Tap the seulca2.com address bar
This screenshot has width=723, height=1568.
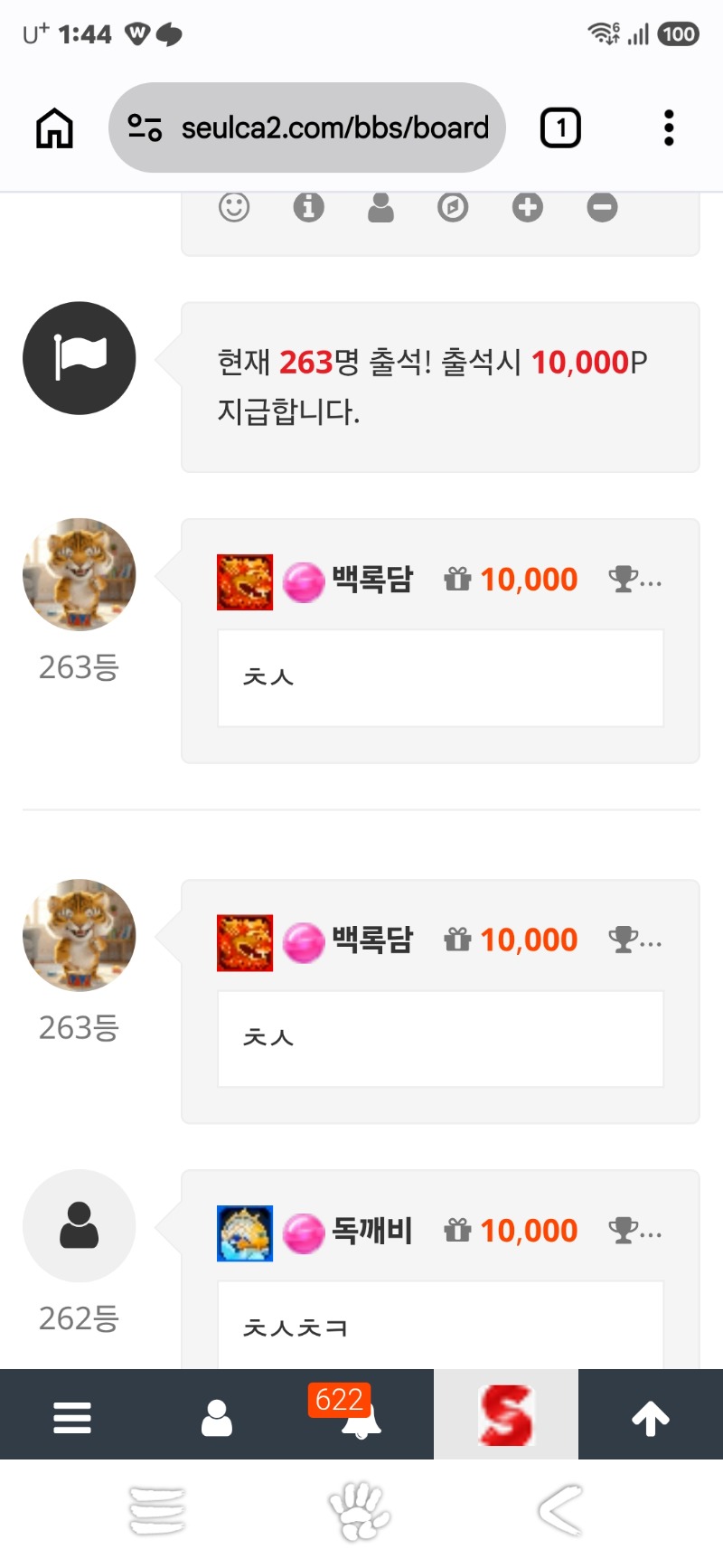pos(306,128)
